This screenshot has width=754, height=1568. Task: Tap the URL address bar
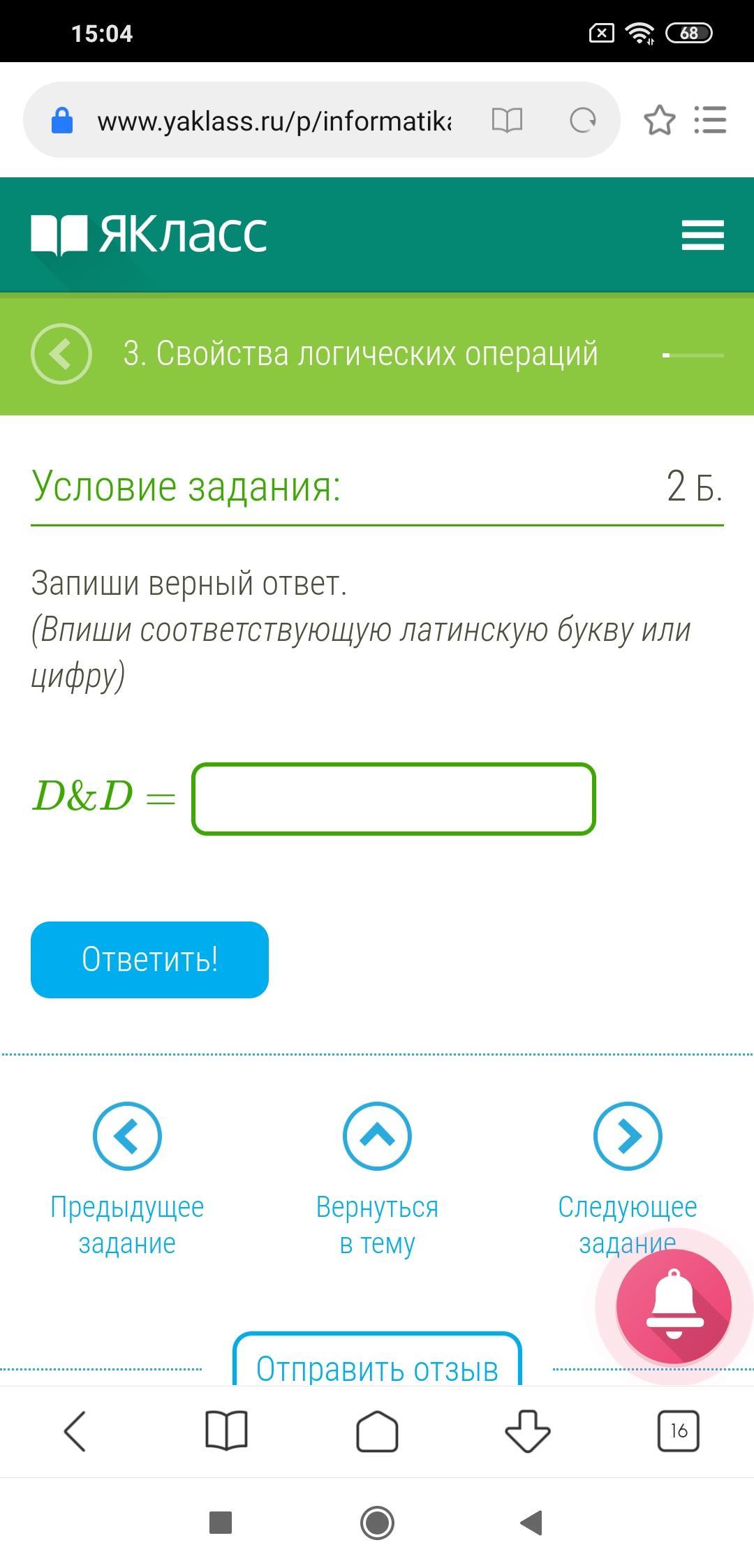click(x=272, y=121)
